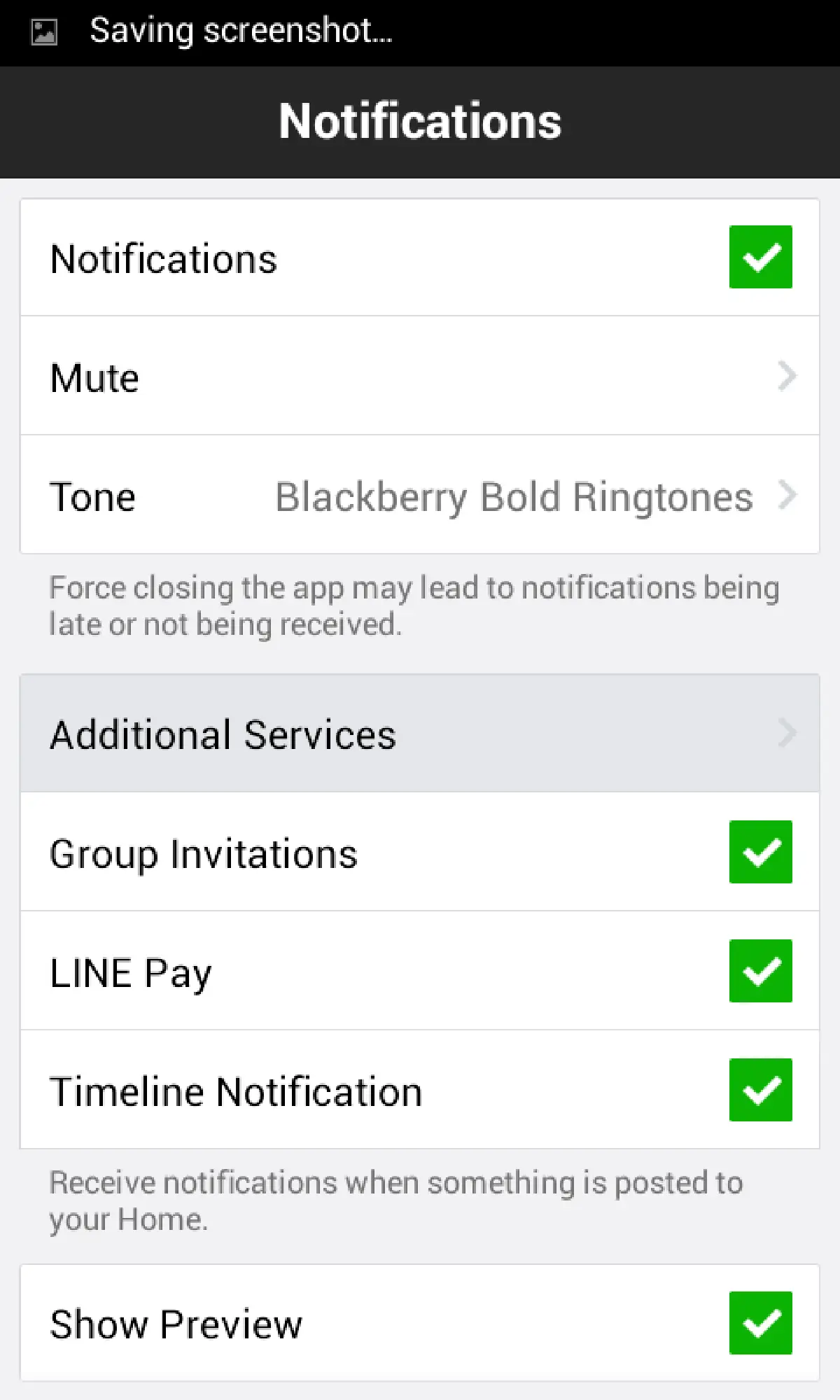Toggle the Show Preview checkbox

(x=760, y=1323)
